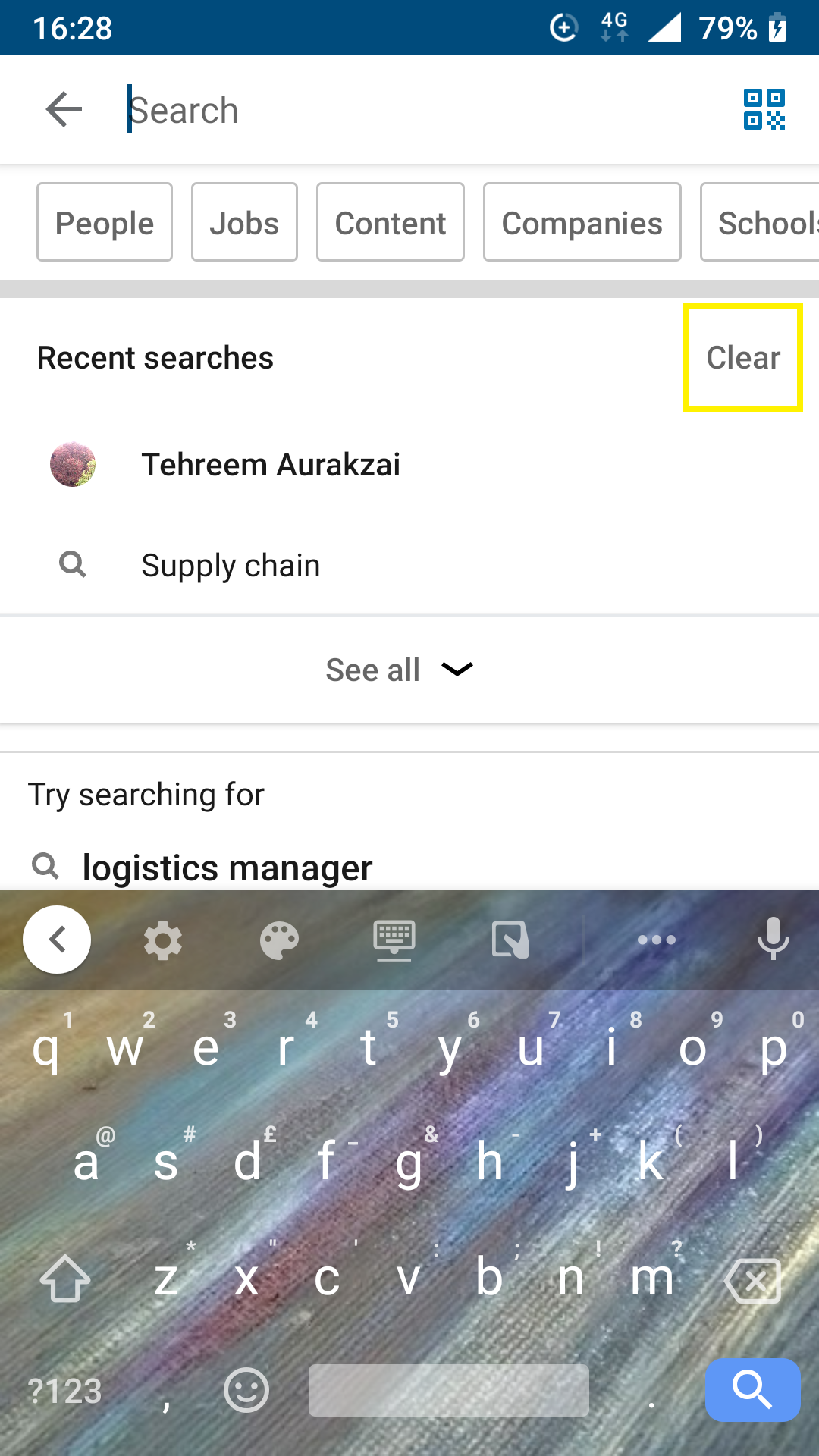The width and height of the screenshot is (819, 1456).
Task: Select the keyboard layout icon
Action: click(394, 940)
